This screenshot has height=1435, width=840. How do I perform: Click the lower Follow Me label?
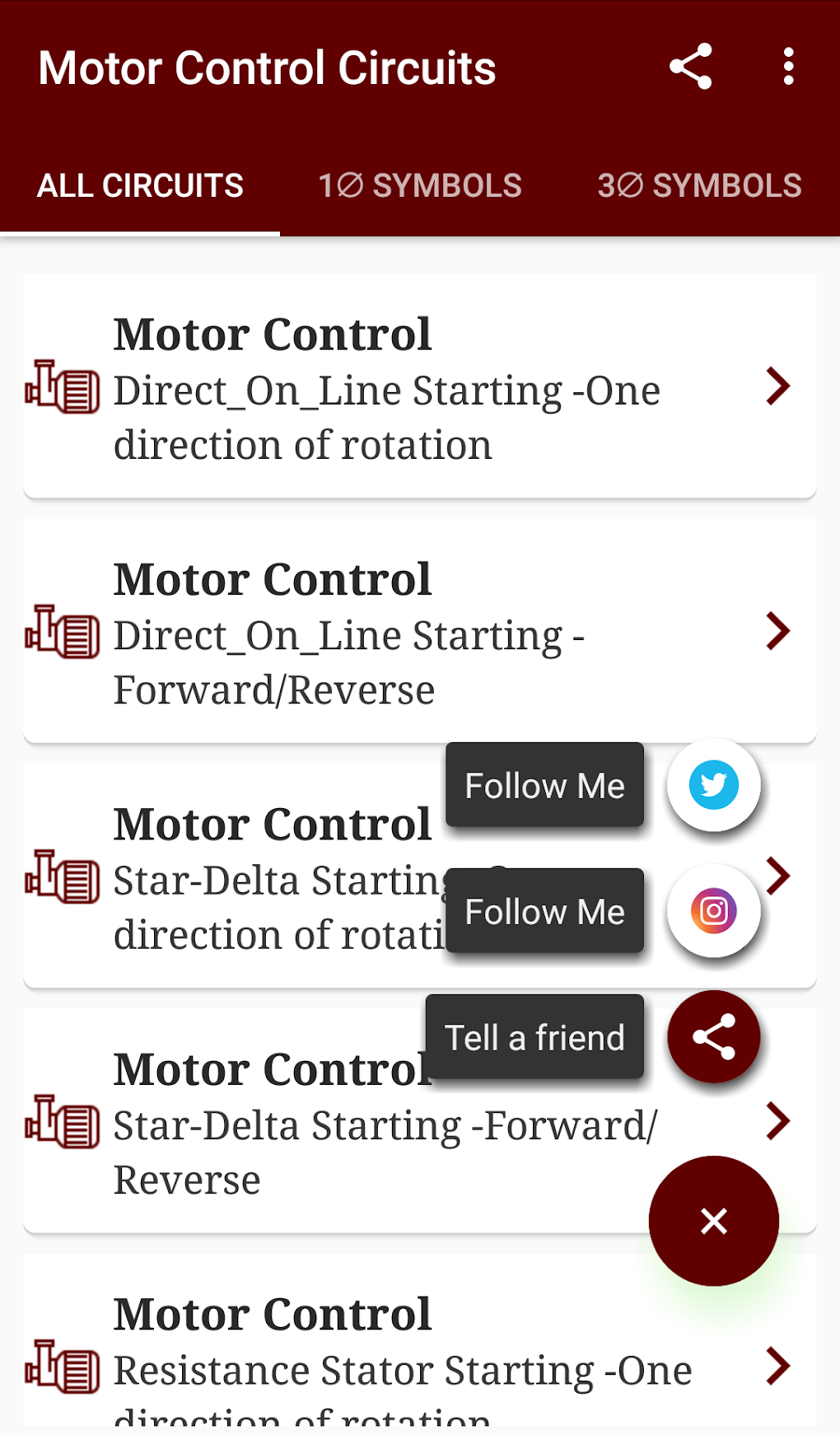click(545, 912)
